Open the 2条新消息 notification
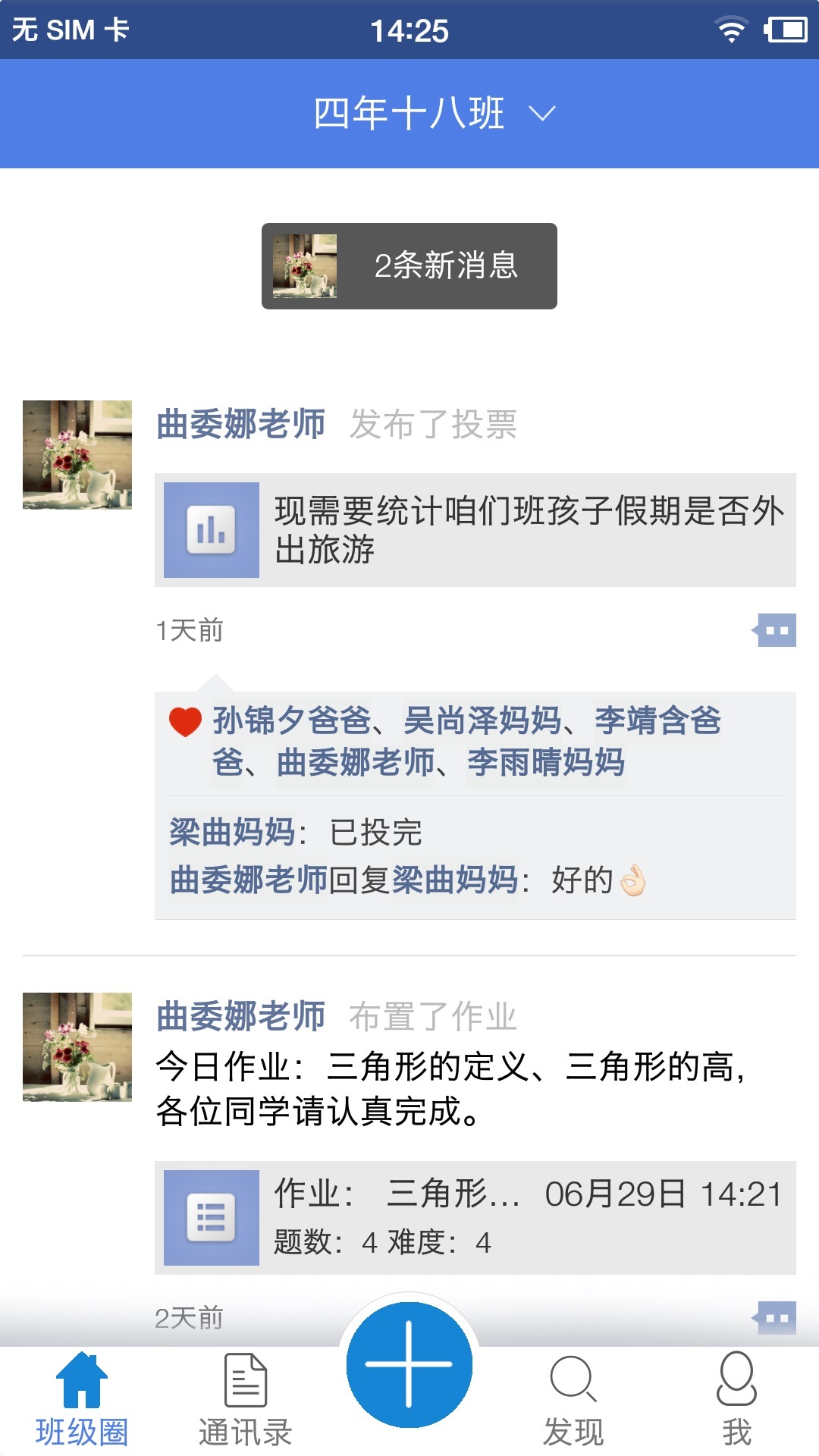 [x=409, y=266]
